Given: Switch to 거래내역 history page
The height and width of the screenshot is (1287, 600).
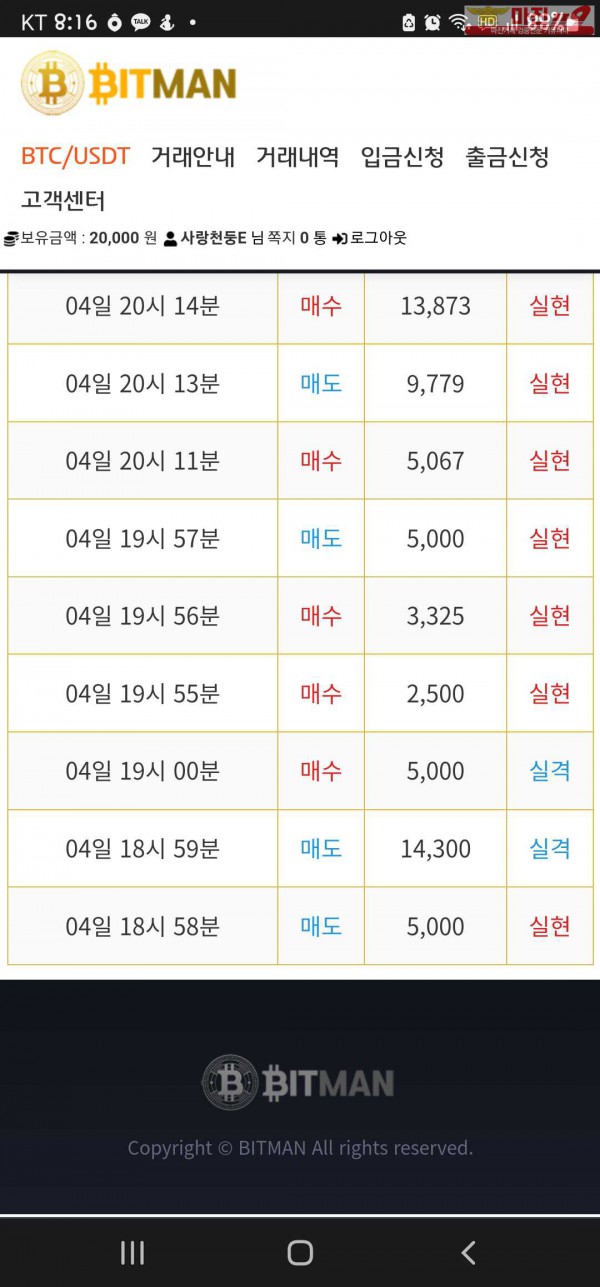Looking at the screenshot, I should pyautogui.click(x=297, y=157).
